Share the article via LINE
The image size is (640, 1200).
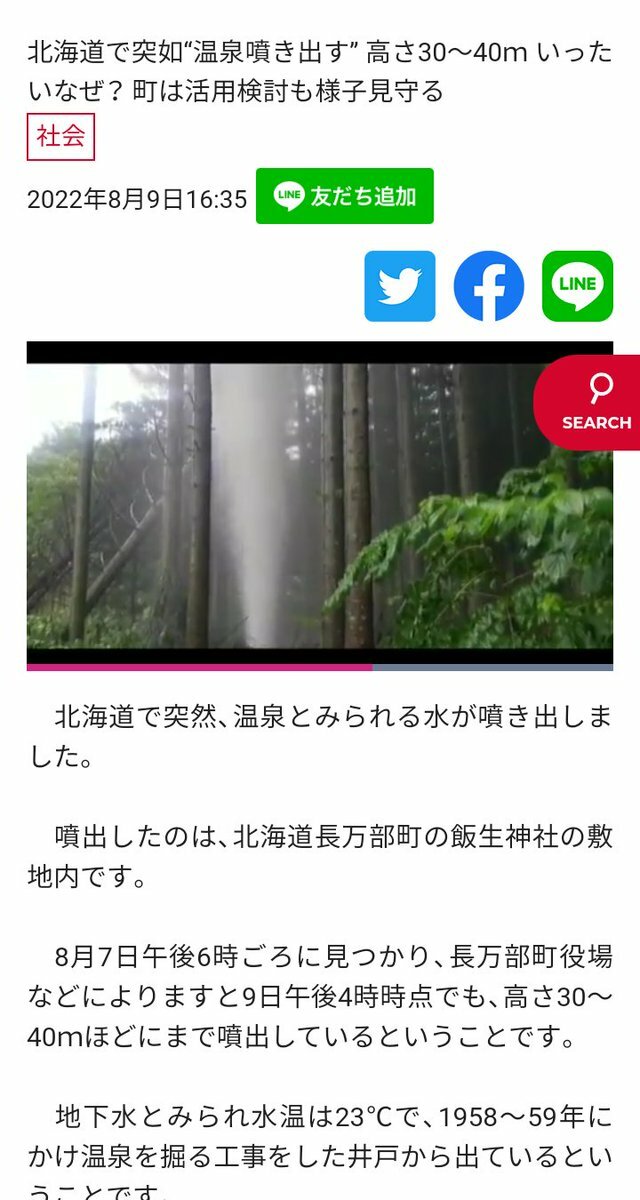[577, 286]
